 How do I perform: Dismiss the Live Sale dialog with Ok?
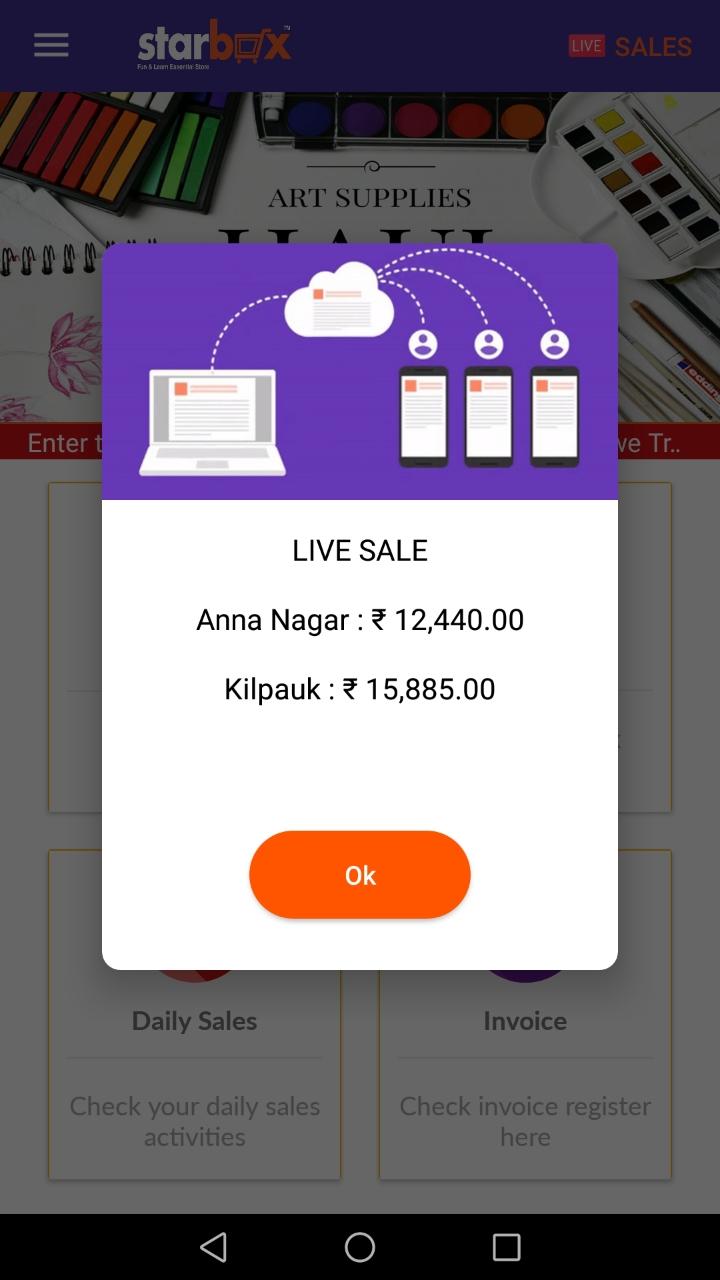pyautogui.click(x=360, y=875)
